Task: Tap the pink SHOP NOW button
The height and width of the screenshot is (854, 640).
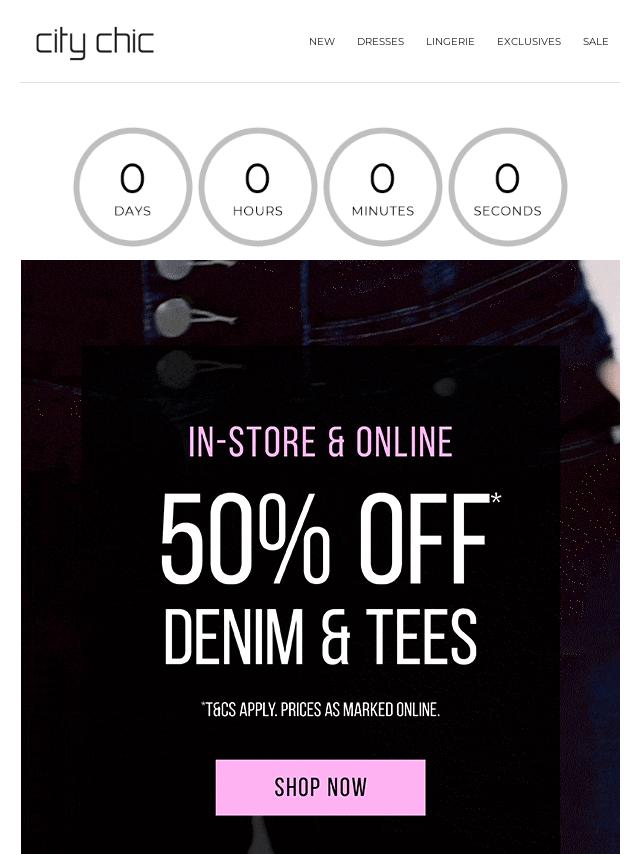Action: click(320, 787)
